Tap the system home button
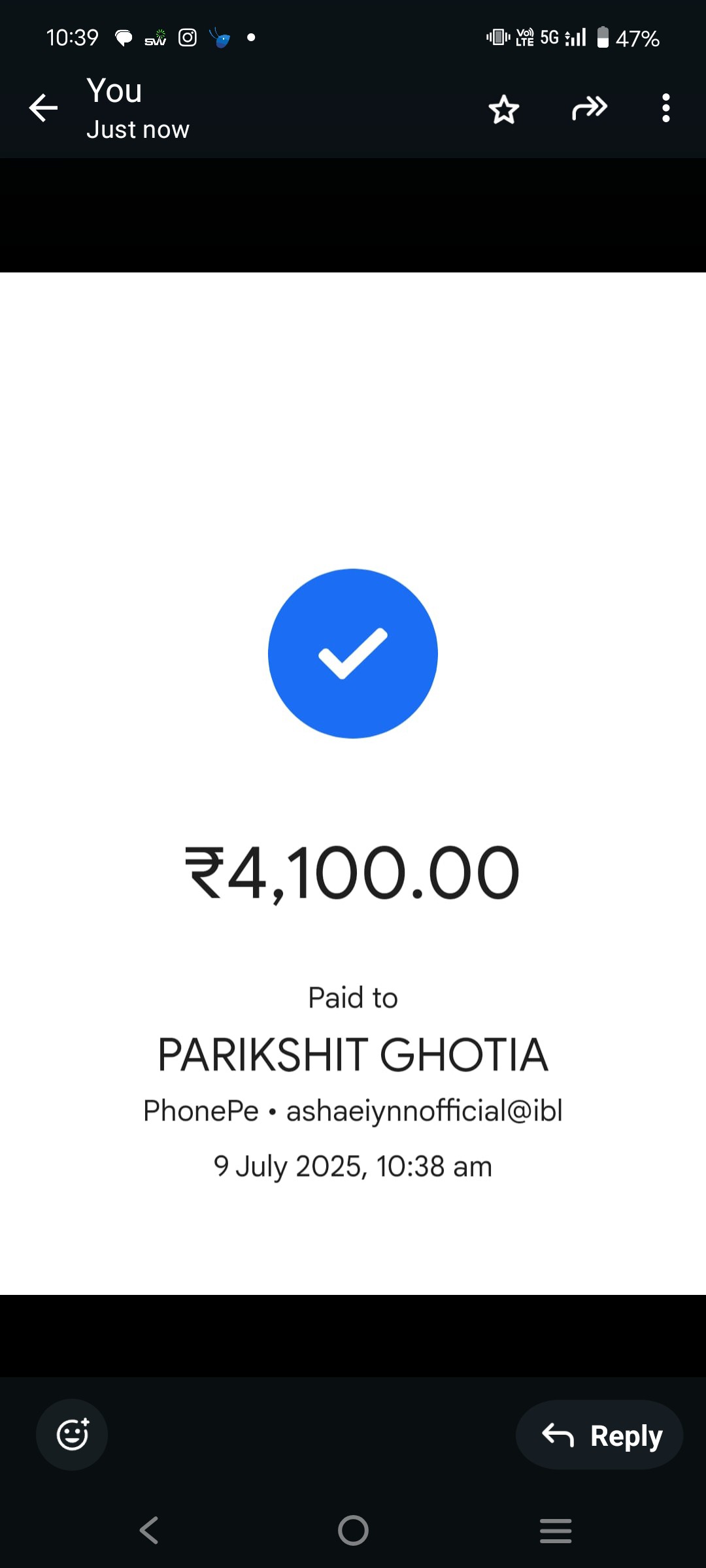The image size is (706, 1568). point(353,1530)
